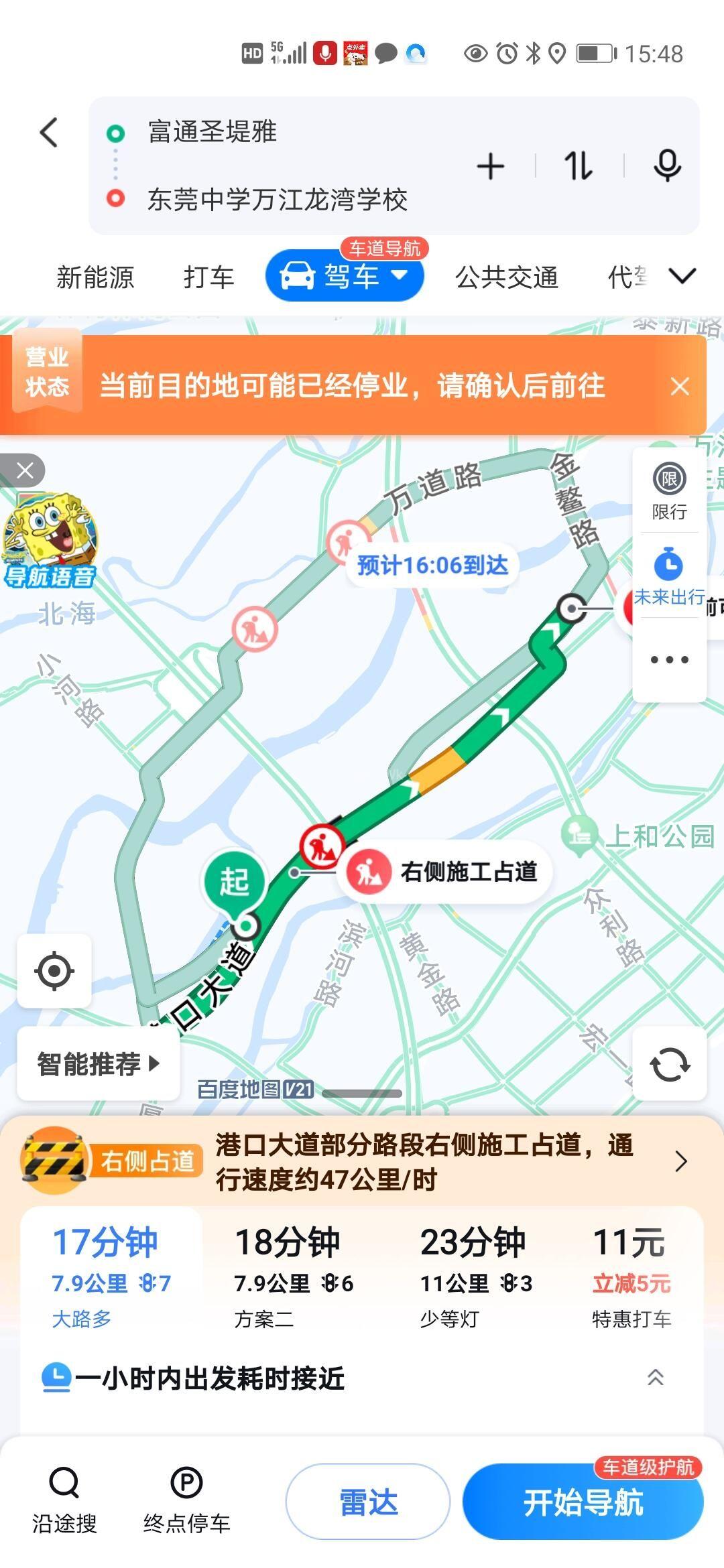This screenshot has height=1568, width=724.
Task: Activate voice input via the microphone
Action: (667, 166)
